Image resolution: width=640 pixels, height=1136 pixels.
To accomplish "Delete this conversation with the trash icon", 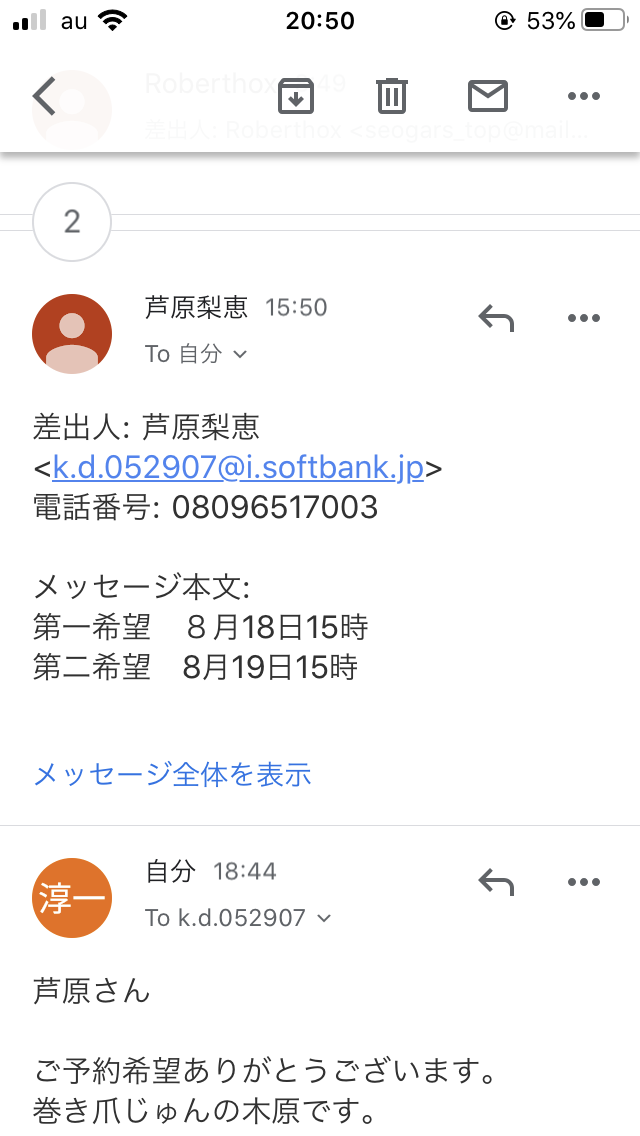I will 392,96.
